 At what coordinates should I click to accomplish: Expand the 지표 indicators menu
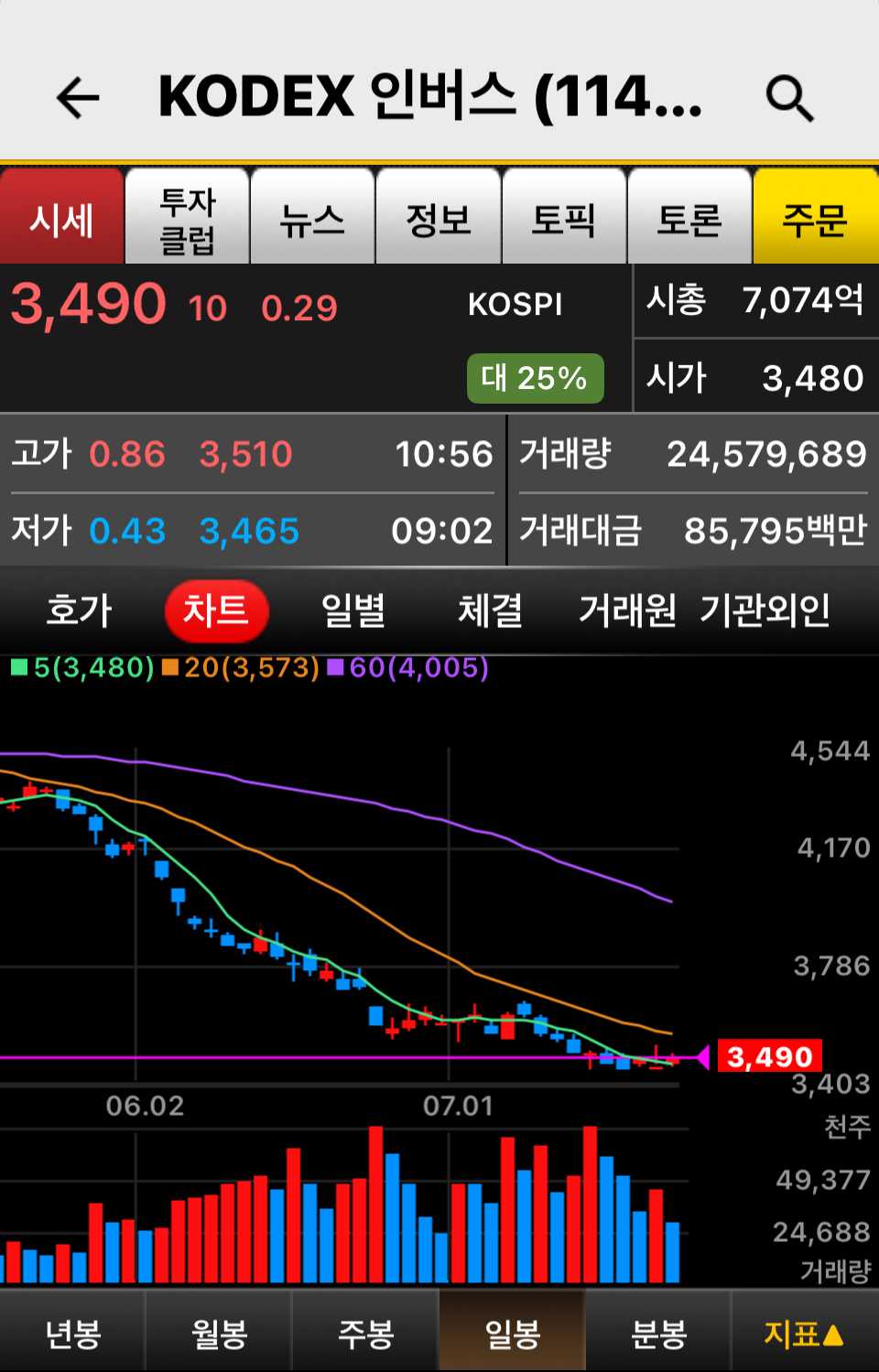(x=804, y=1334)
